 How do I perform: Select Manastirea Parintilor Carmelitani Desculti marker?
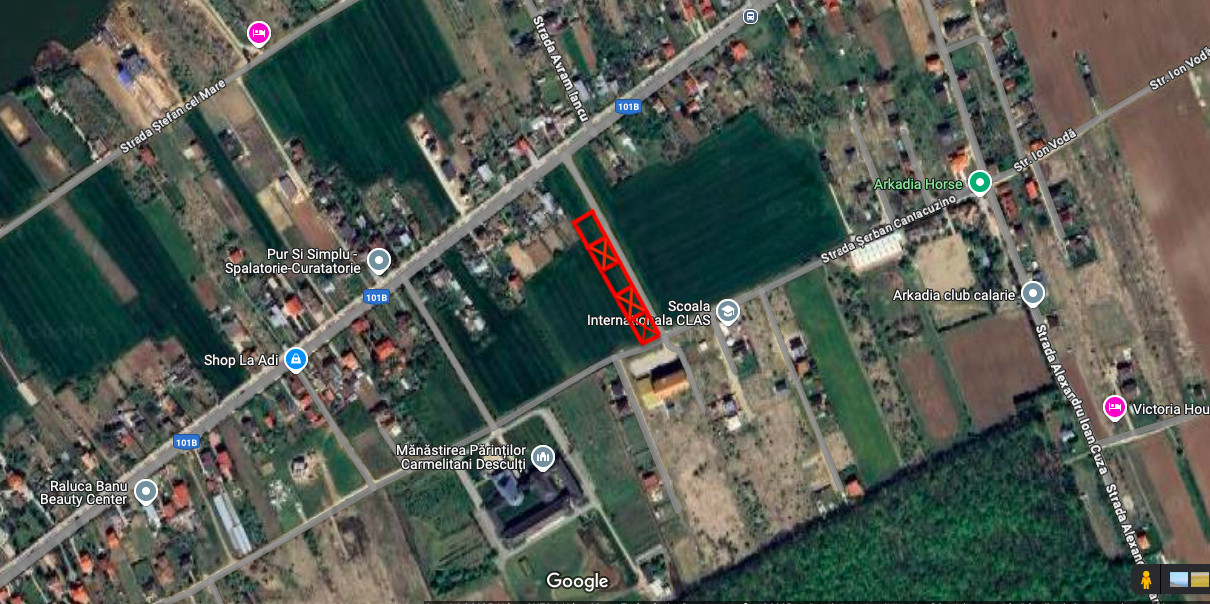coord(542,457)
